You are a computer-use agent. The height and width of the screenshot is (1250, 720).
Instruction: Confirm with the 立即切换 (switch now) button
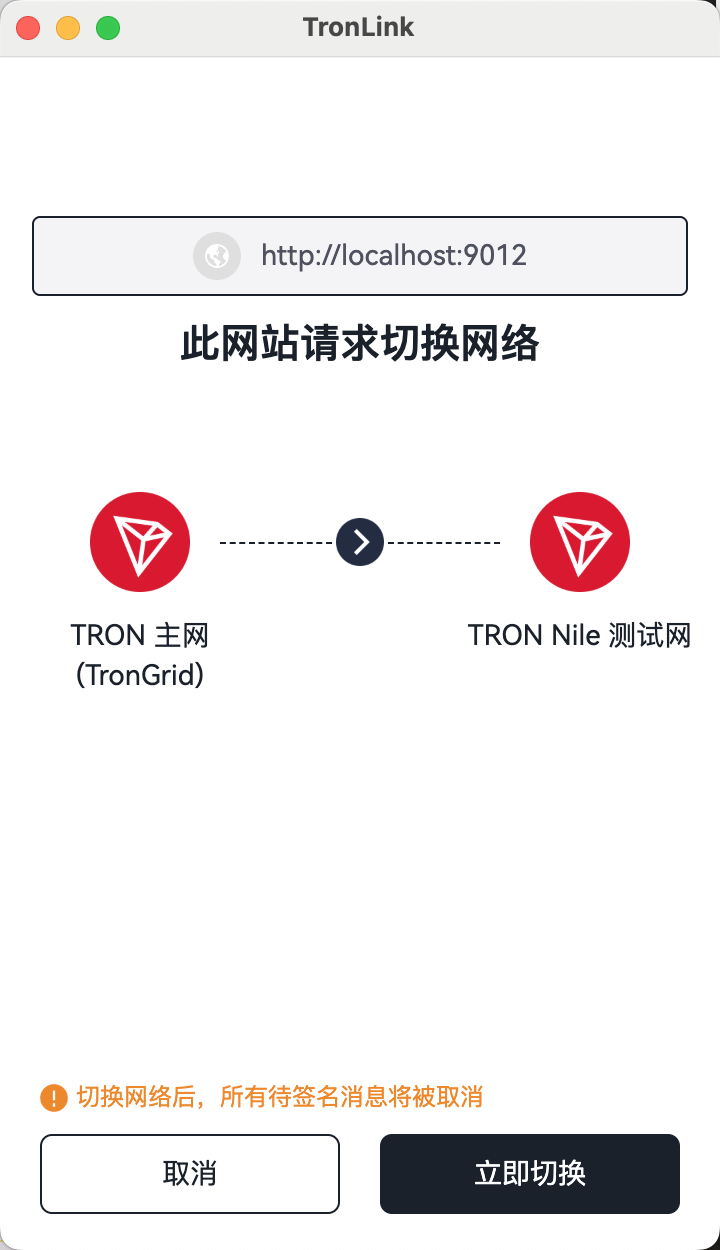click(x=530, y=1173)
